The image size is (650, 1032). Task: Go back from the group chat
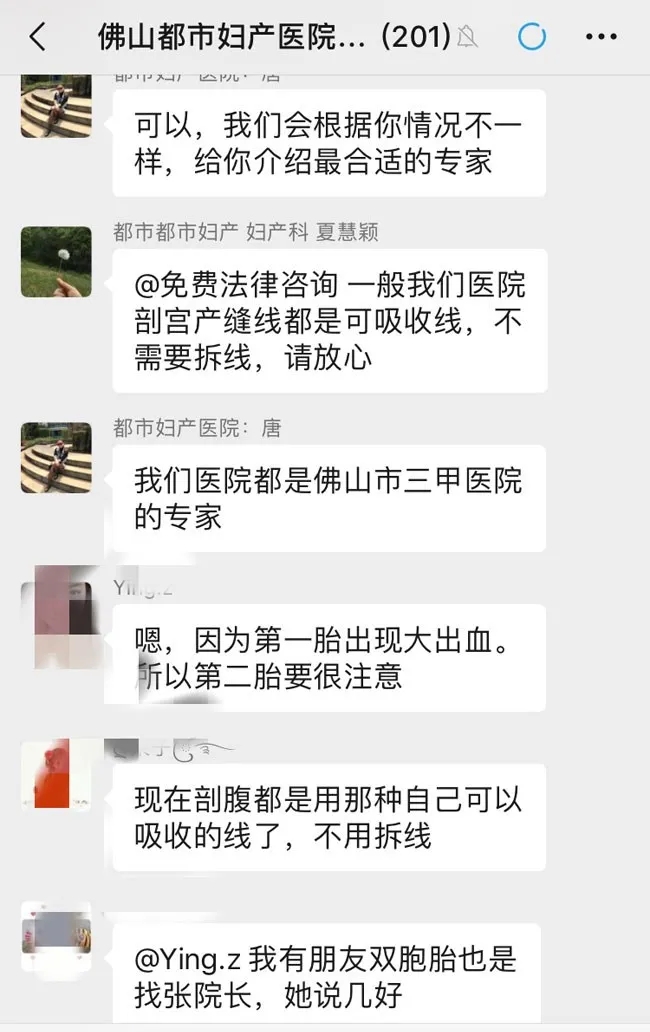pos(37,37)
